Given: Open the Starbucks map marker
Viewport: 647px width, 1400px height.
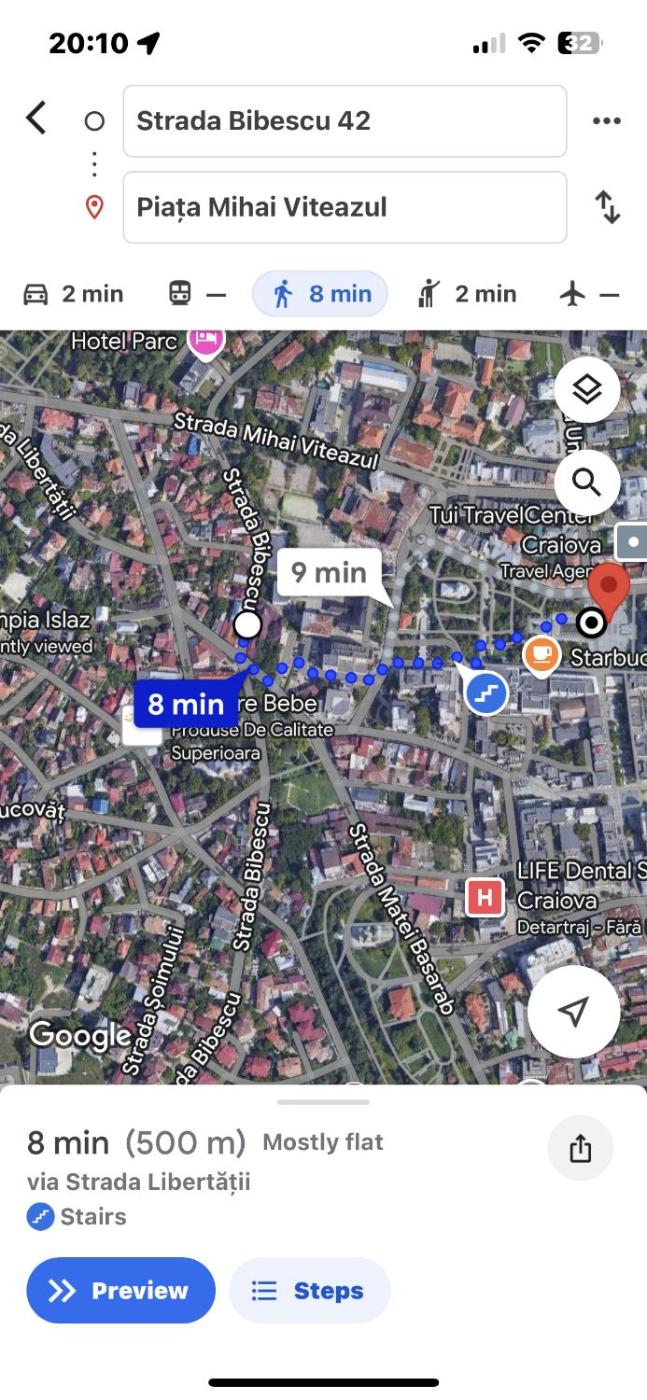Looking at the screenshot, I should 542,655.
